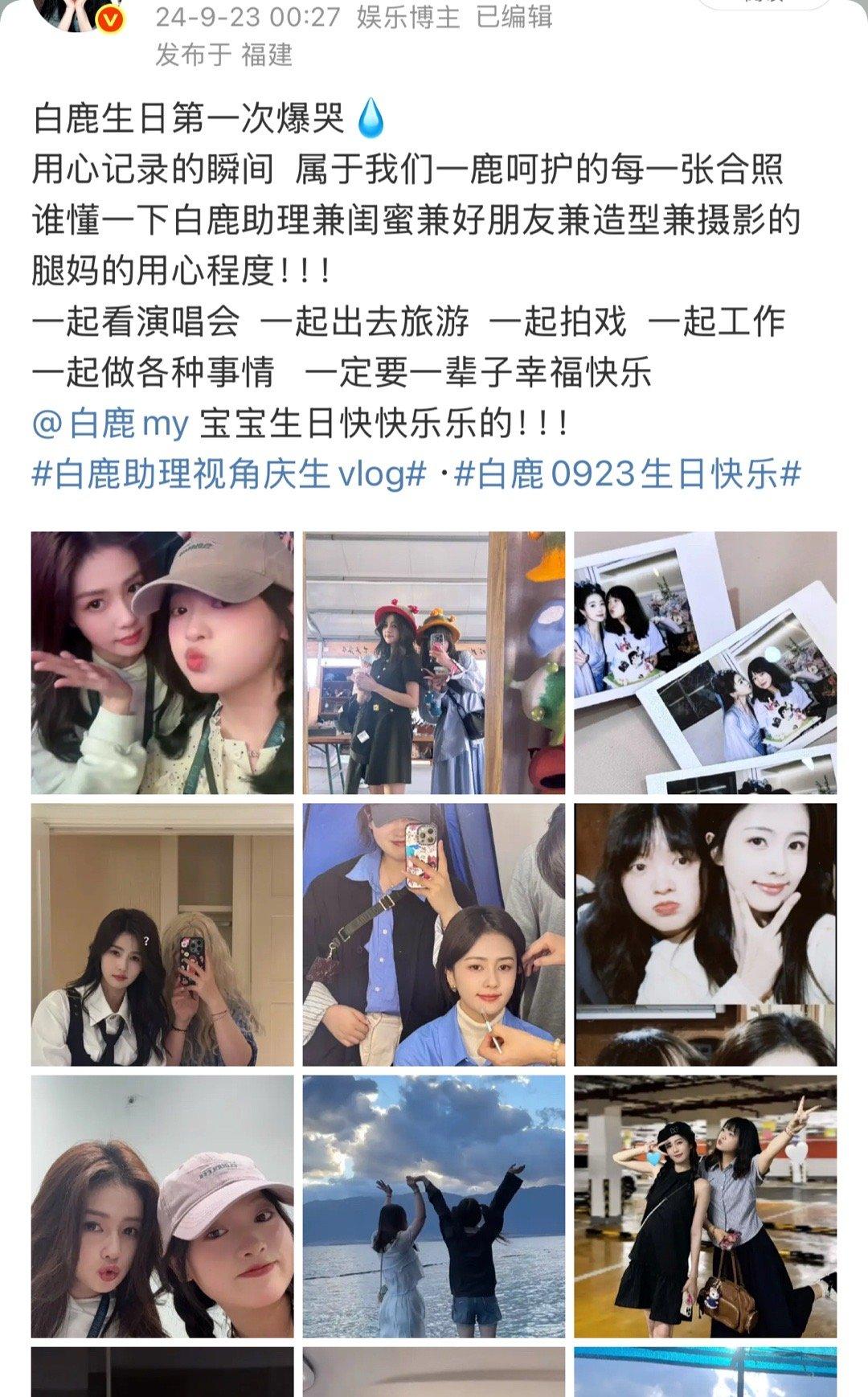Open the makeup session photo in blue shirt
Image resolution: width=868 pixels, height=1397 pixels.
(434, 934)
